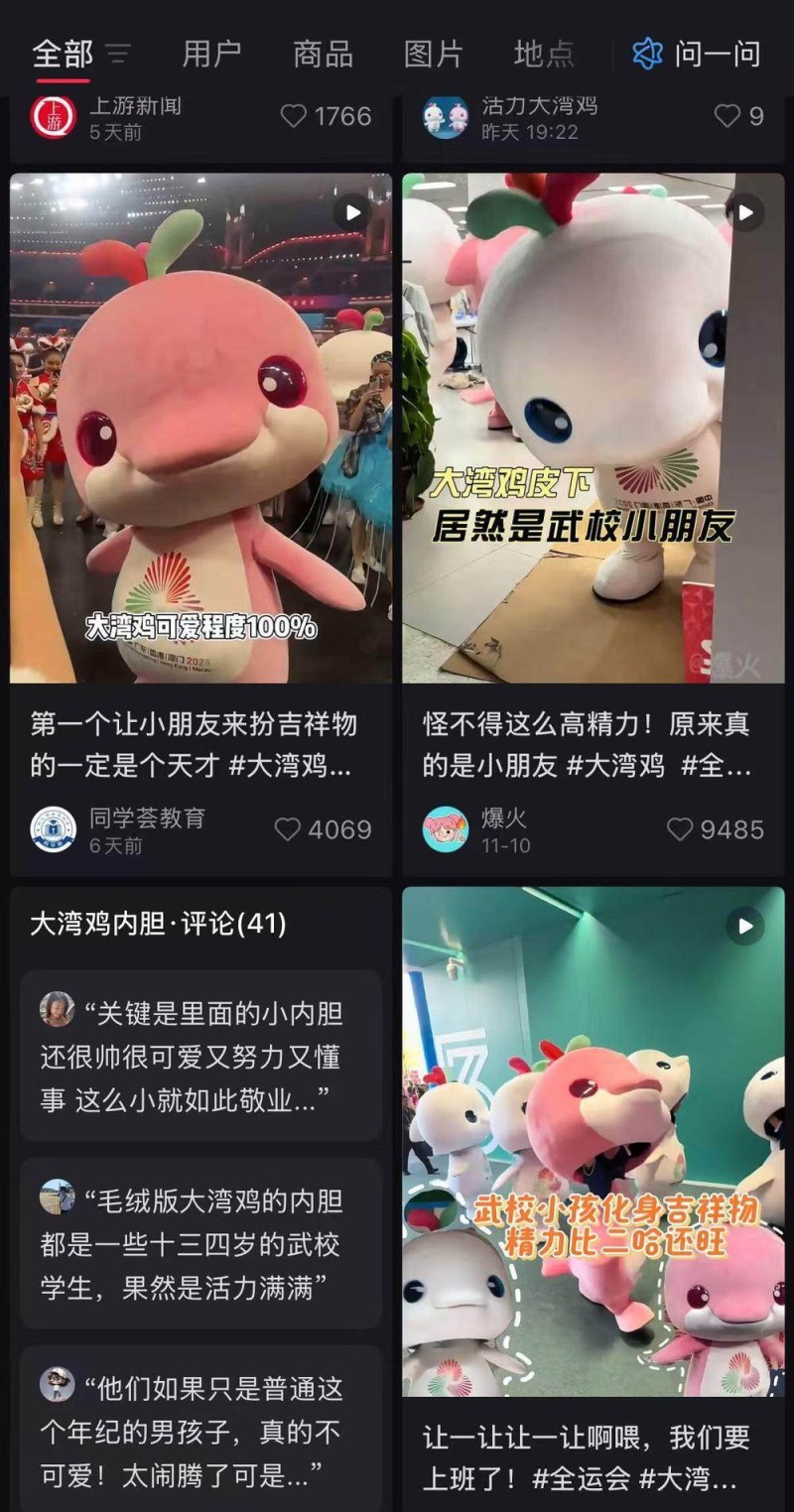Open the post titled 怪不得这么高精力

click(x=593, y=744)
